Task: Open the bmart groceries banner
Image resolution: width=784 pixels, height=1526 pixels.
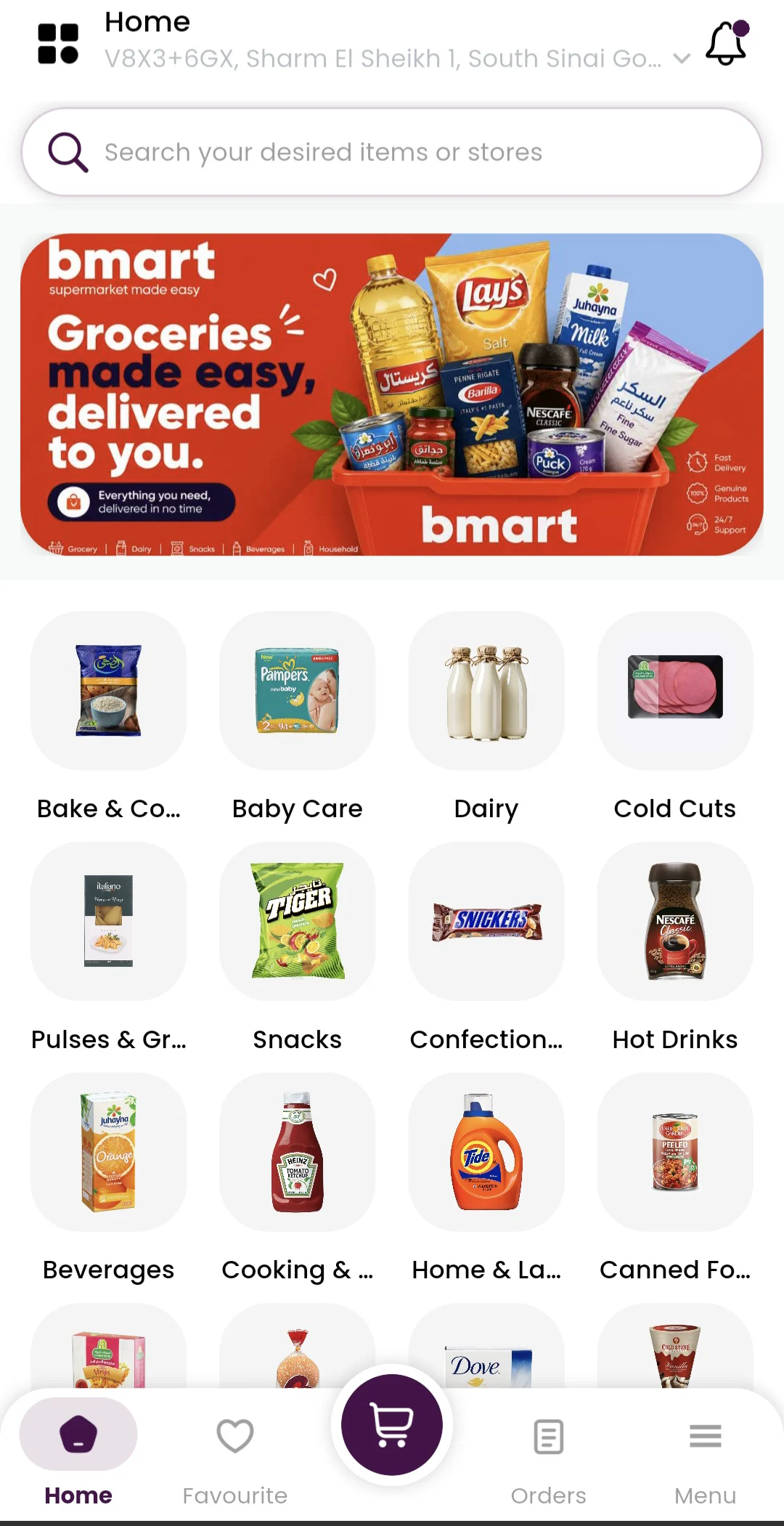Action: coord(392,394)
